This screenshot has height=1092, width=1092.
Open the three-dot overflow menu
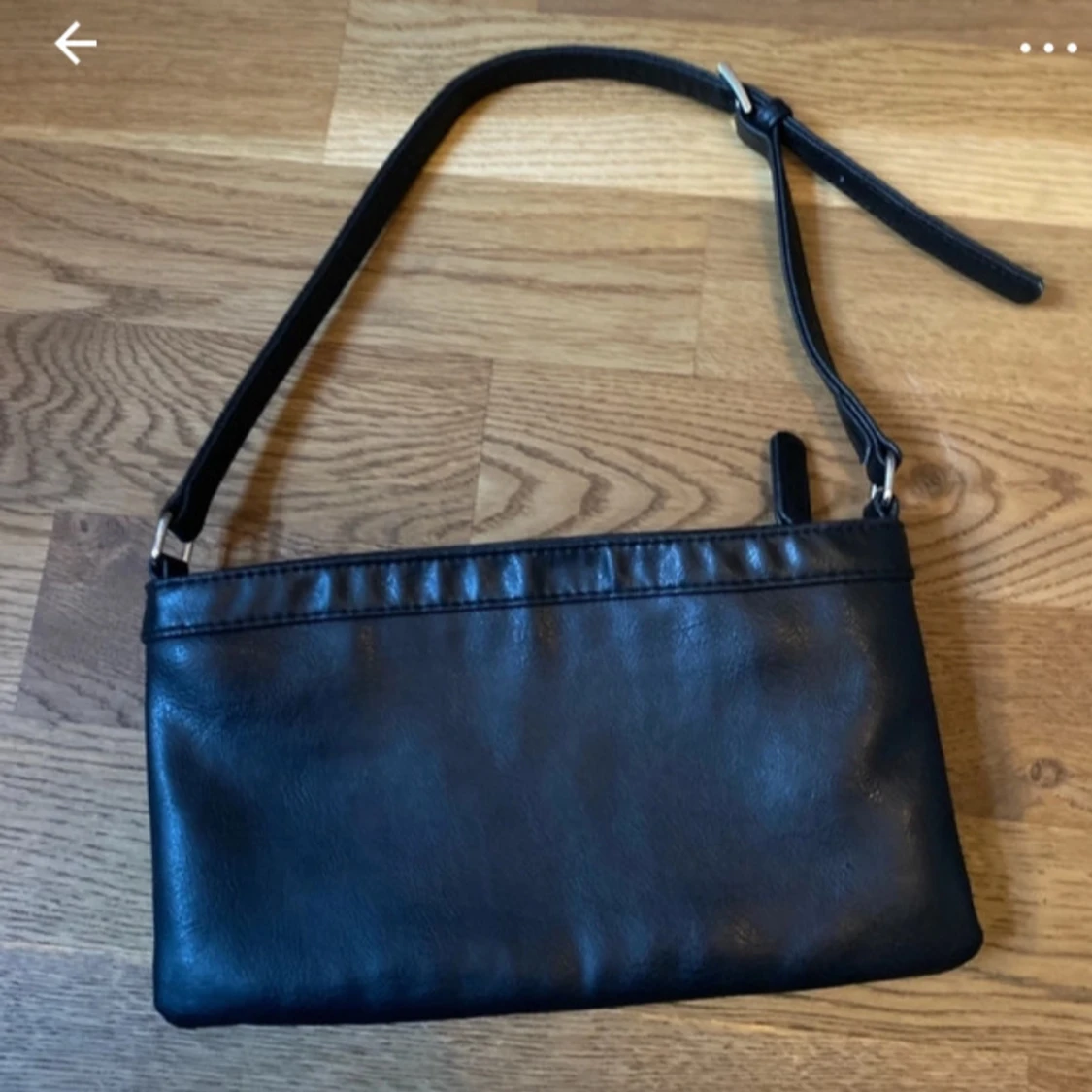pos(1048,48)
